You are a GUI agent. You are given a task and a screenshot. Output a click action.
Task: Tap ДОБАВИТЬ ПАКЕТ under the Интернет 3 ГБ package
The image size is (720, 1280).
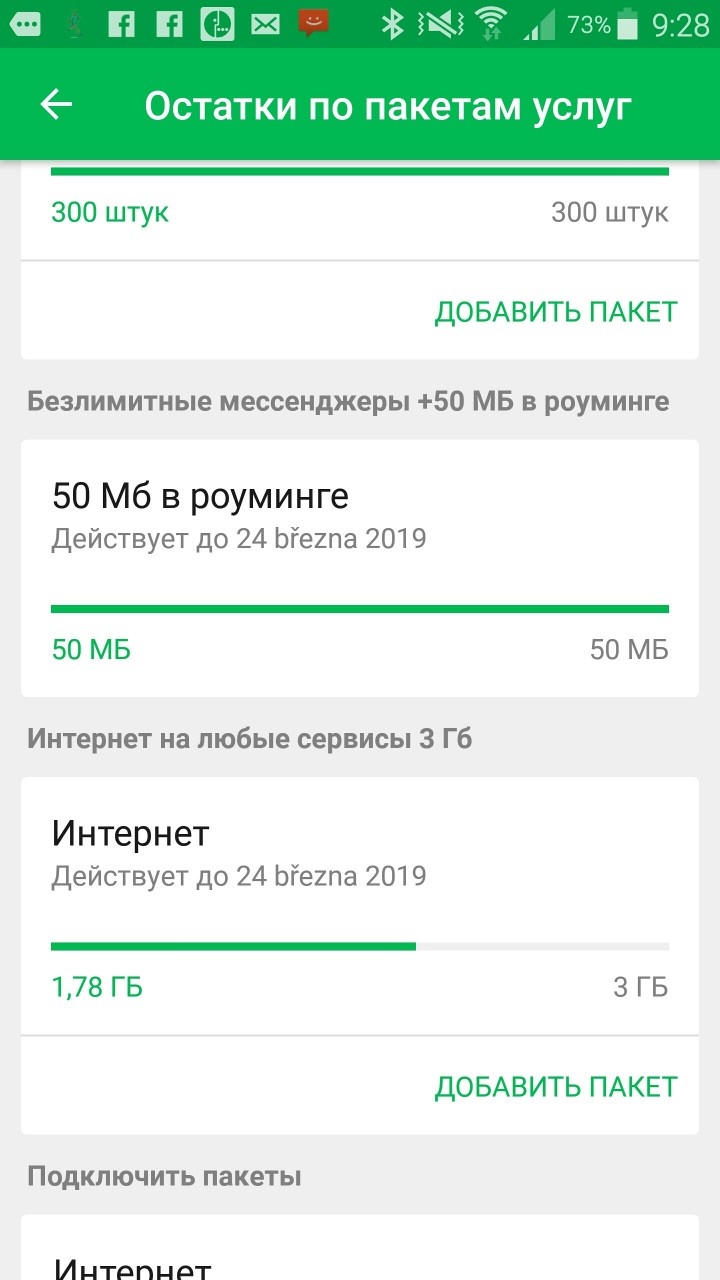pos(556,1087)
